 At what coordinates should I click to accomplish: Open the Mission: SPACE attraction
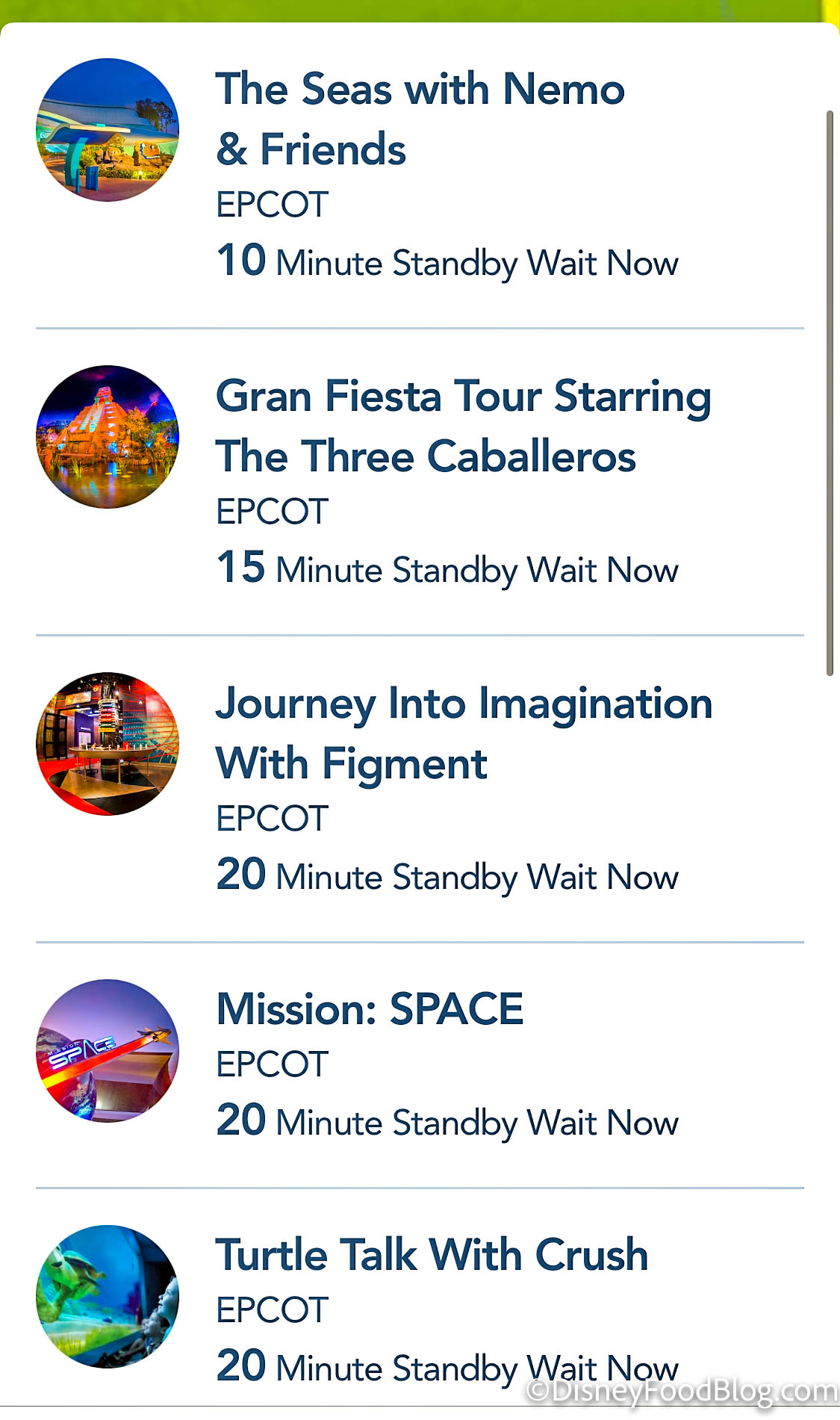click(x=370, y=1009)
